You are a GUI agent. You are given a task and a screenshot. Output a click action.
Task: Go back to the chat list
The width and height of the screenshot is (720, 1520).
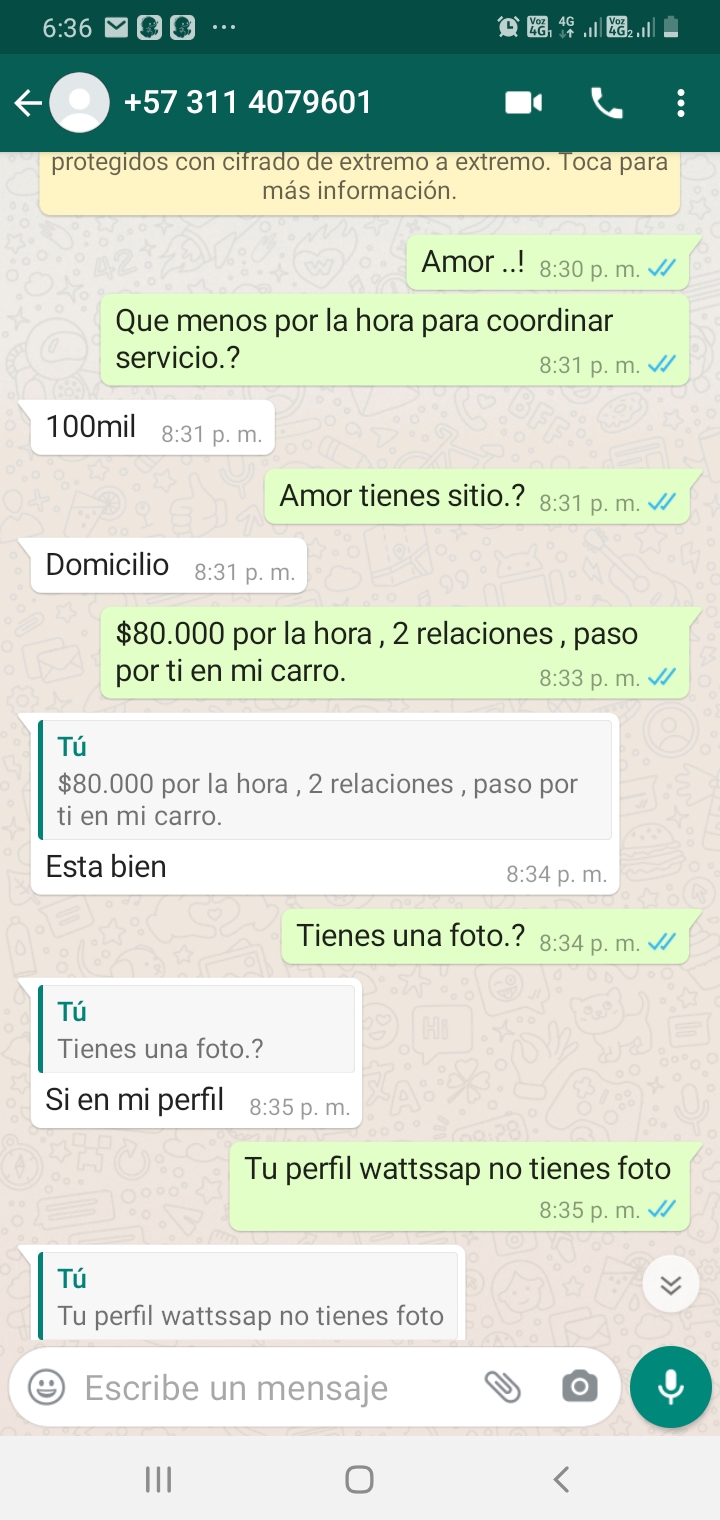27,103
